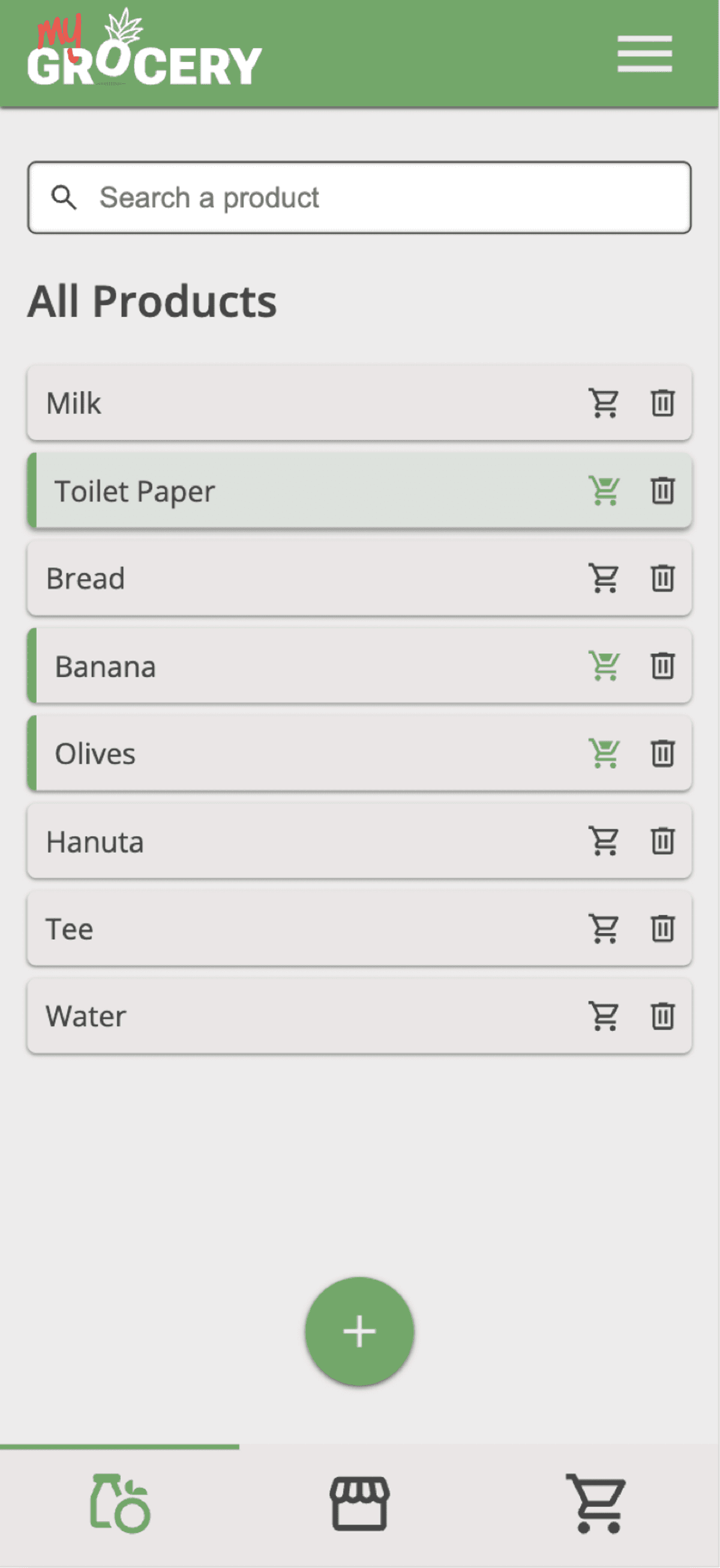Click the trash icon next to Milk
The width and height of the screenshot is (720, 1568).
(x=662, y=402)
